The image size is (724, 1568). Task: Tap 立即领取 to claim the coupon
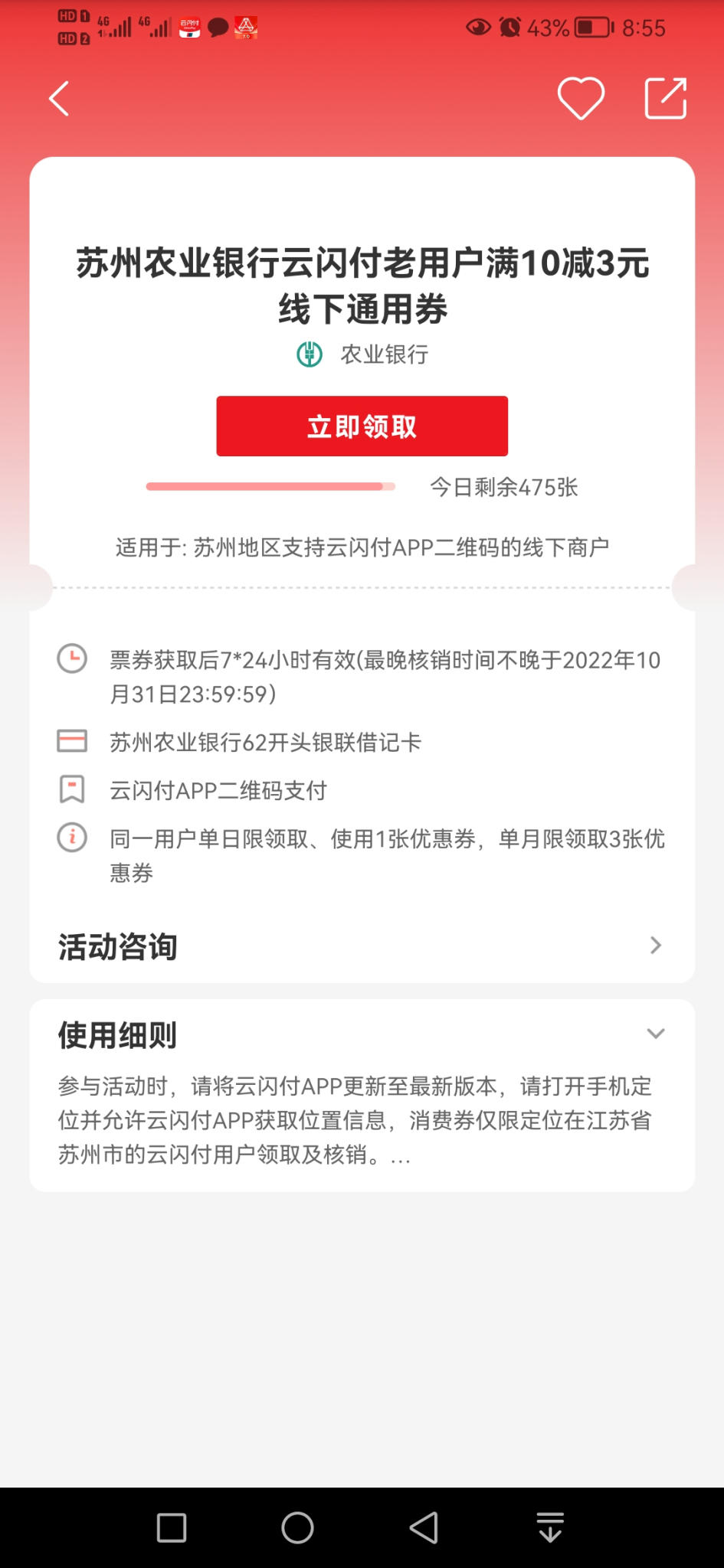pos(362,426)
